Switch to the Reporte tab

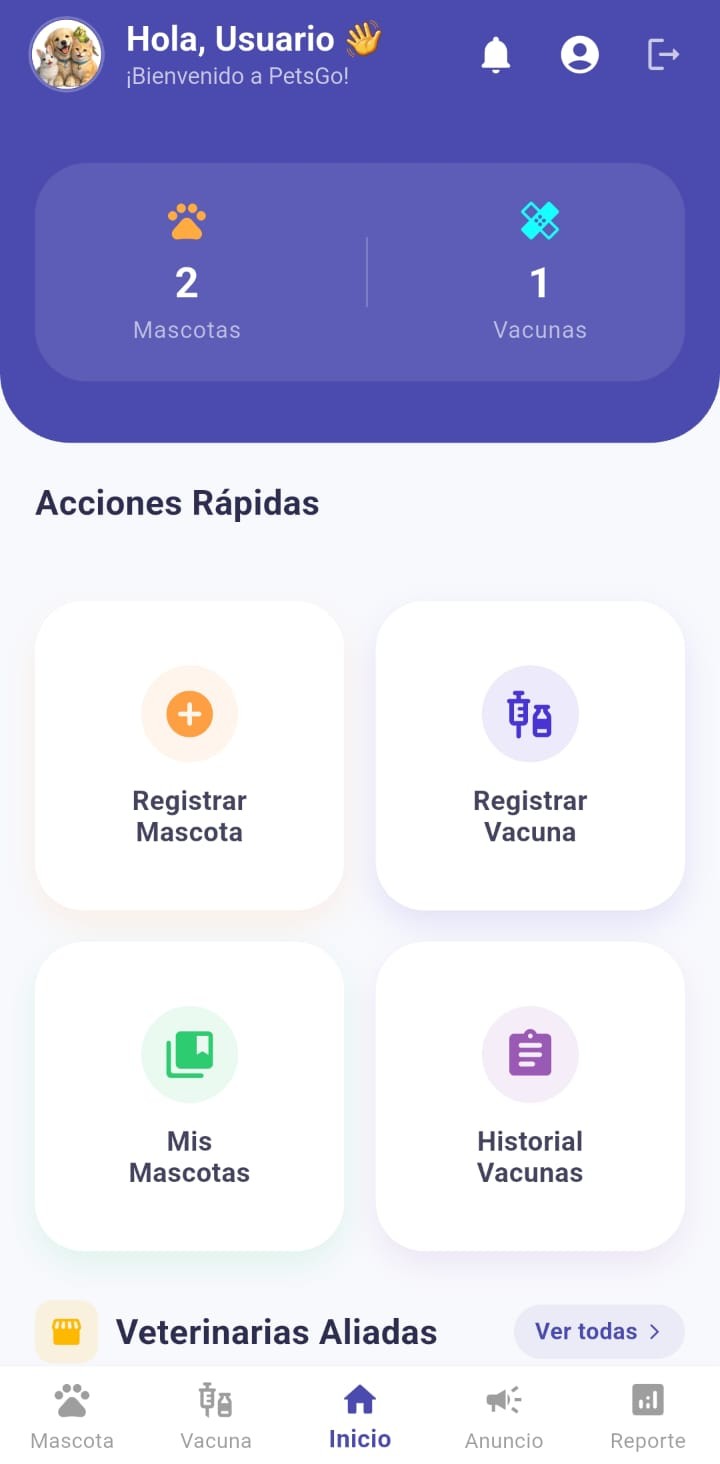click(648, 1416)
